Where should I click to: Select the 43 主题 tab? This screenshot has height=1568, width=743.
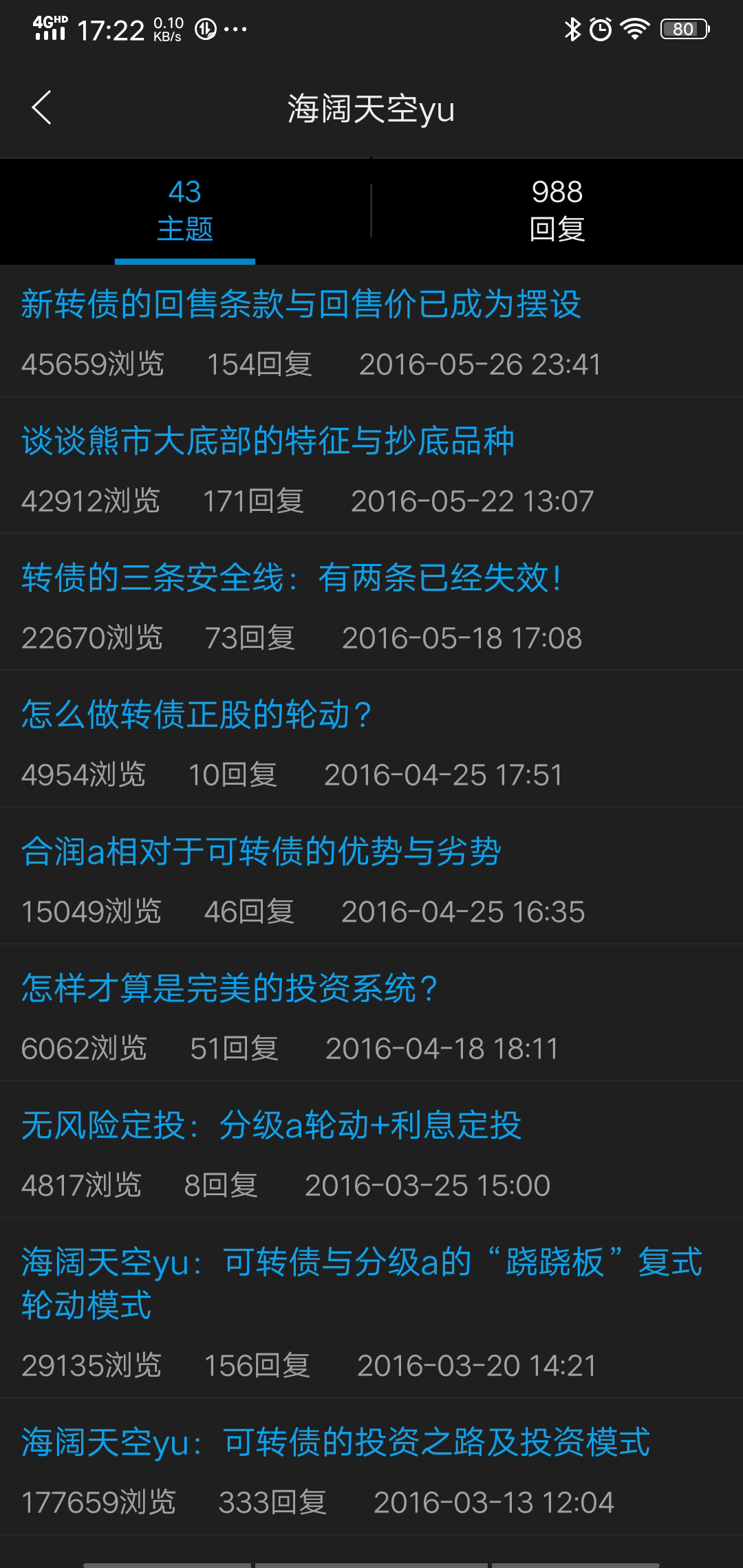point(185,210)
